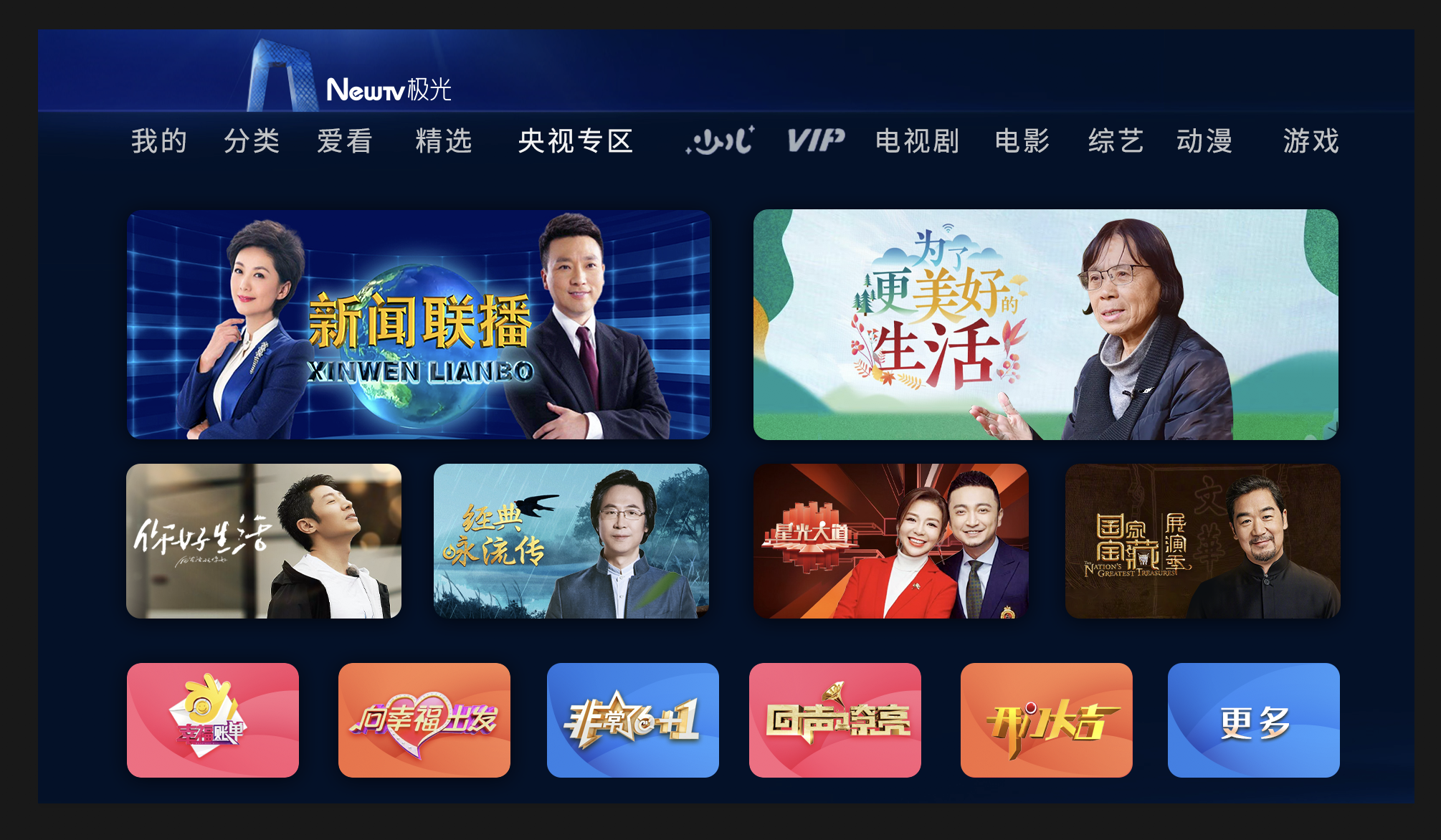This screenshot has width=1441, height=840.
Task: Open the 电视剧 tab
Action: (x=917, y=141)
